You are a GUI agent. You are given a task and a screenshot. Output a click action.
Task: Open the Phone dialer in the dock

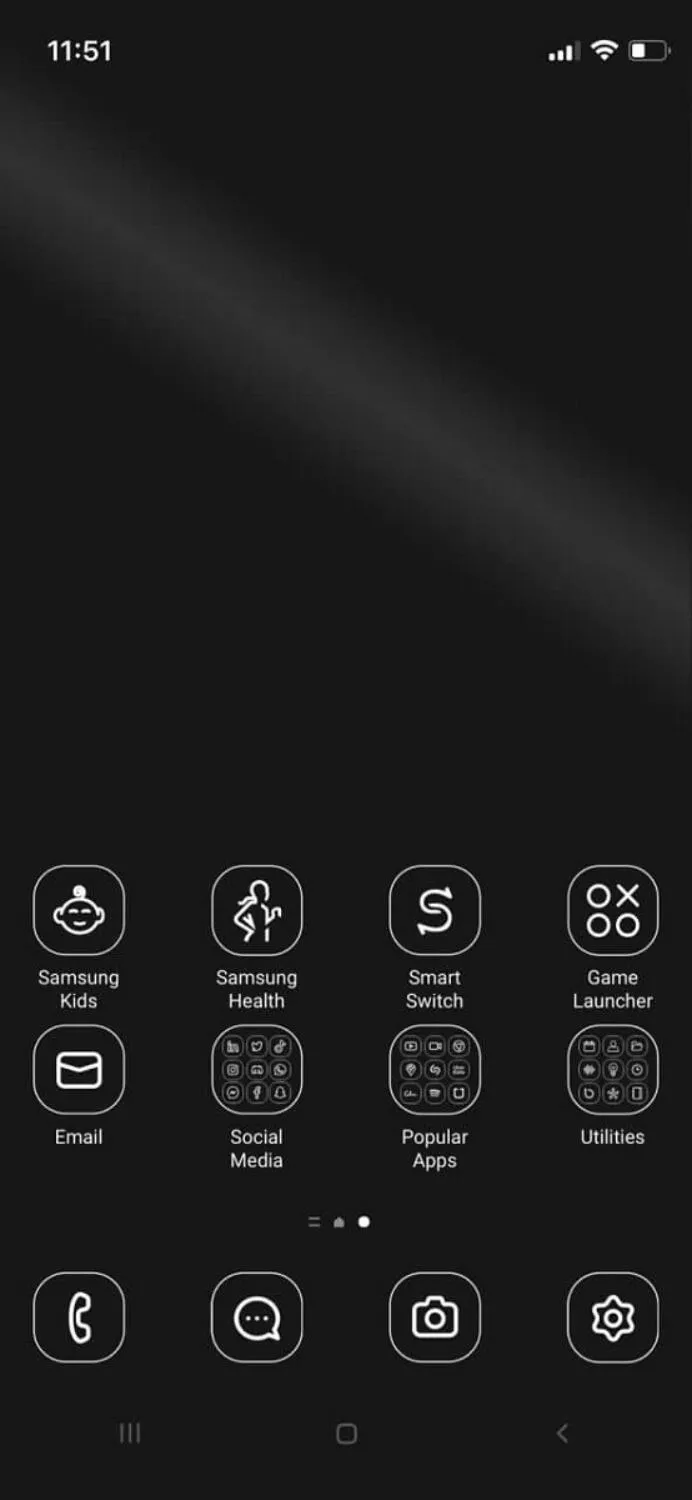(79, 1317)
